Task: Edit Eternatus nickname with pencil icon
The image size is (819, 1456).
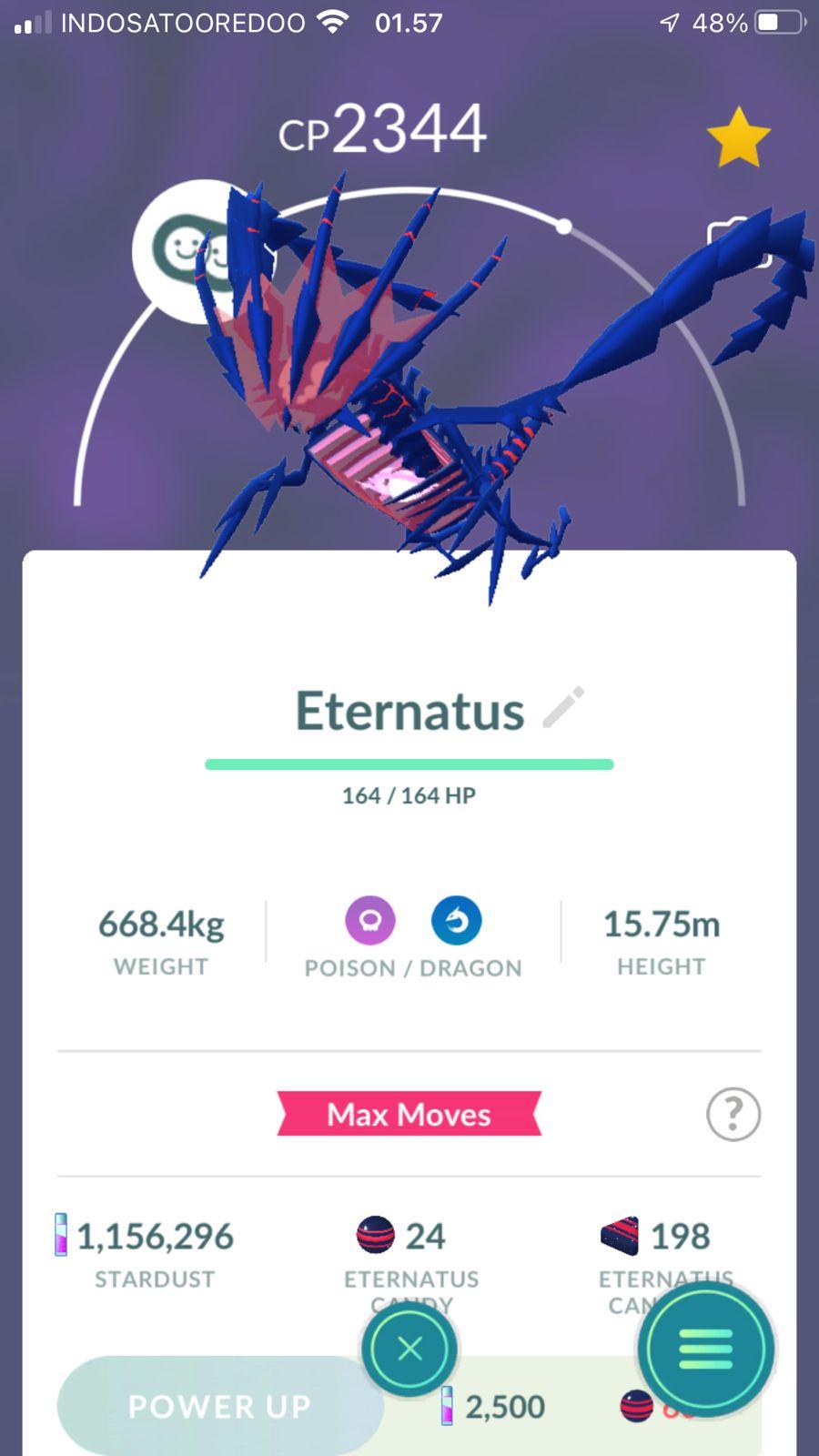Action: 563,708
